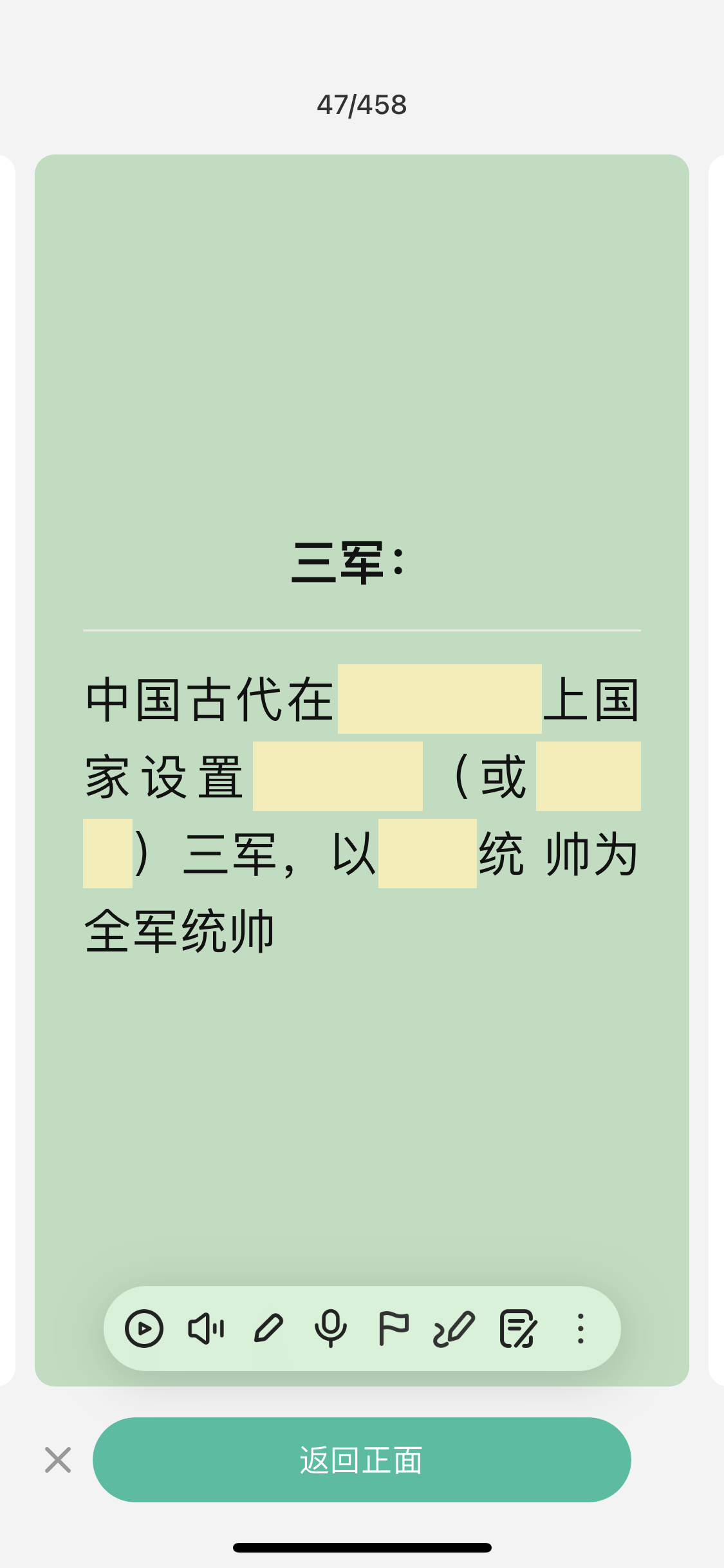The image size is (724, 1568).
Task: Close the review session with the X
Action: point(58,1460)
